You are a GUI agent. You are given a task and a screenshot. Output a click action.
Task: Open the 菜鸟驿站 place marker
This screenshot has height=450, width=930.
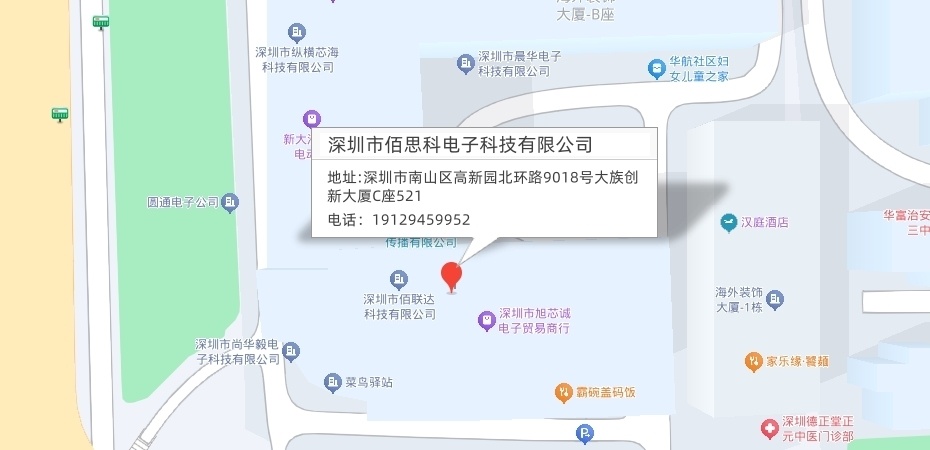(x=333, y=382)
